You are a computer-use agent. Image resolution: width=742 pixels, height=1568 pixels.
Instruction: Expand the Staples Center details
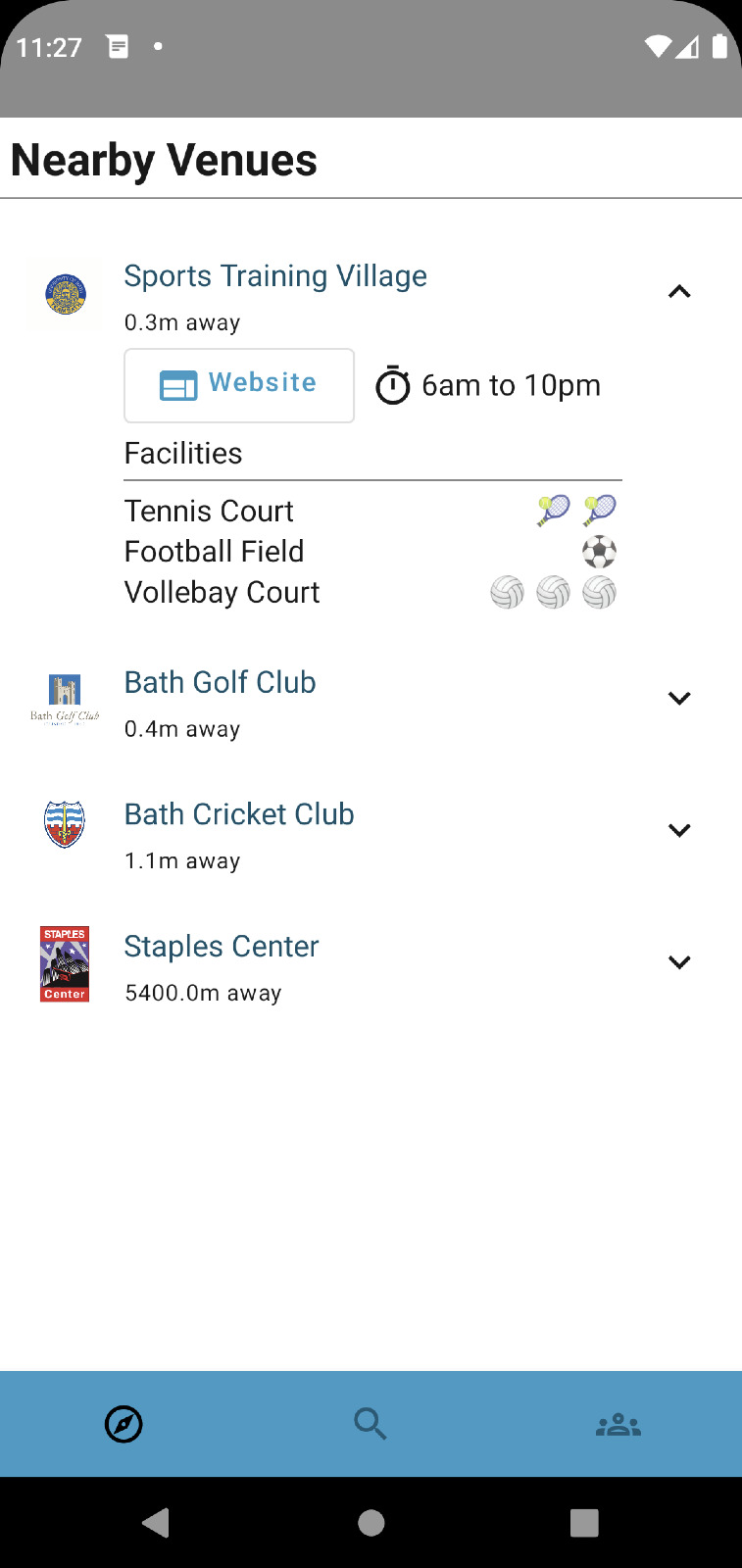pyautogui.click(x=678, y=962)
